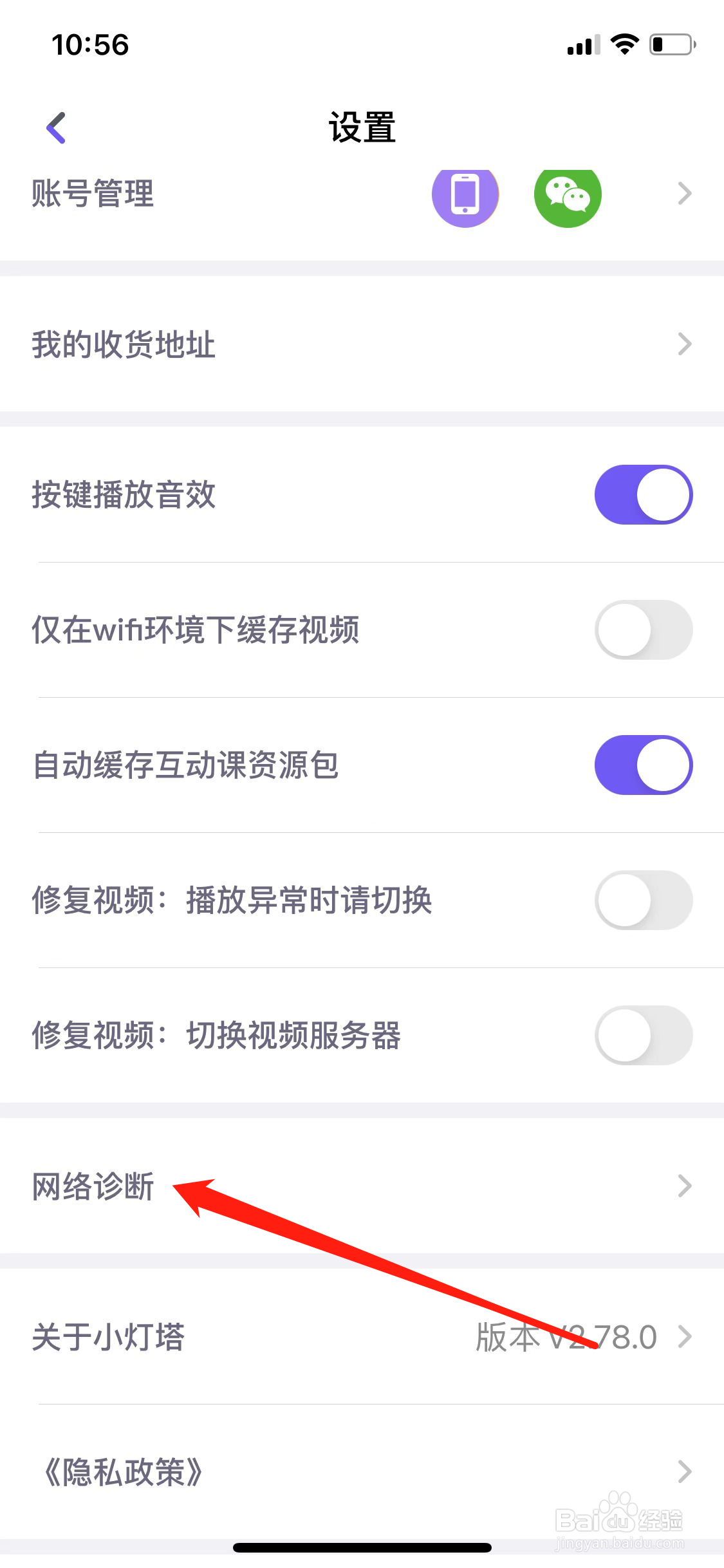Enable 仅在wifi环境下缓存视频

click(x=644, y=630)
